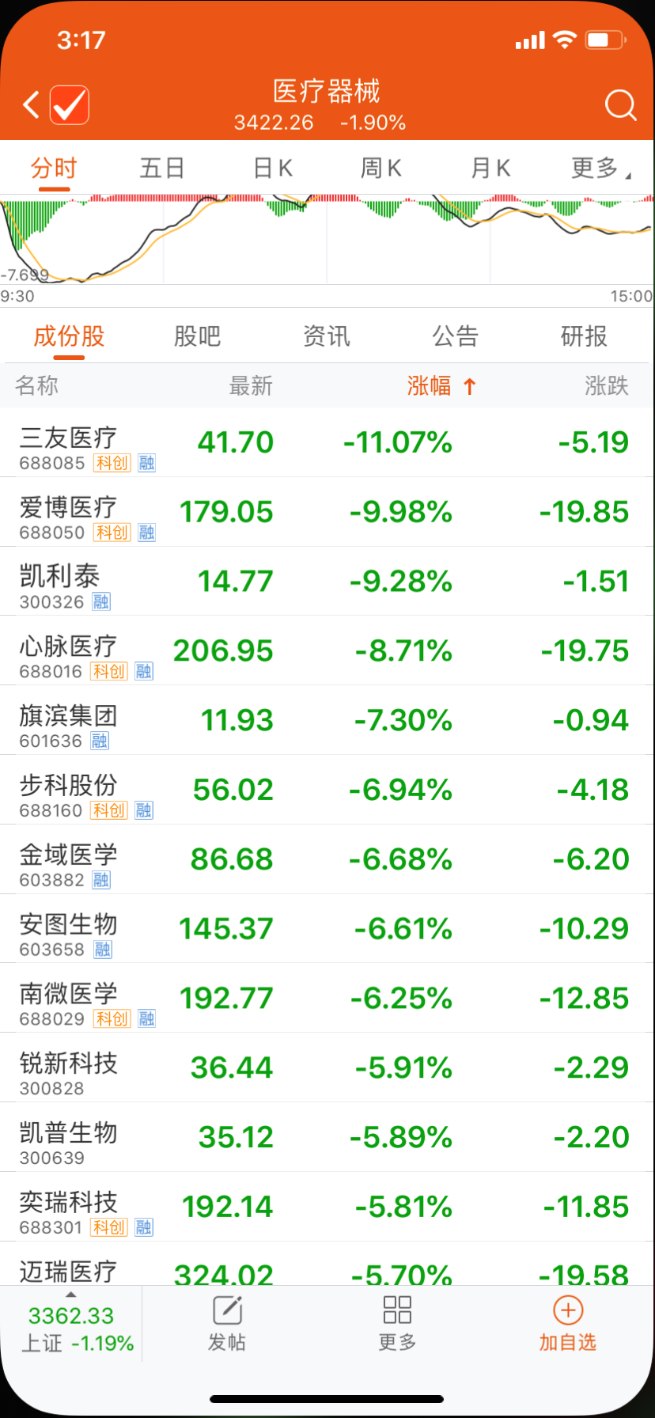Switch to the 五日 chart tab
655x1418 pixels.
coord(162,167)
